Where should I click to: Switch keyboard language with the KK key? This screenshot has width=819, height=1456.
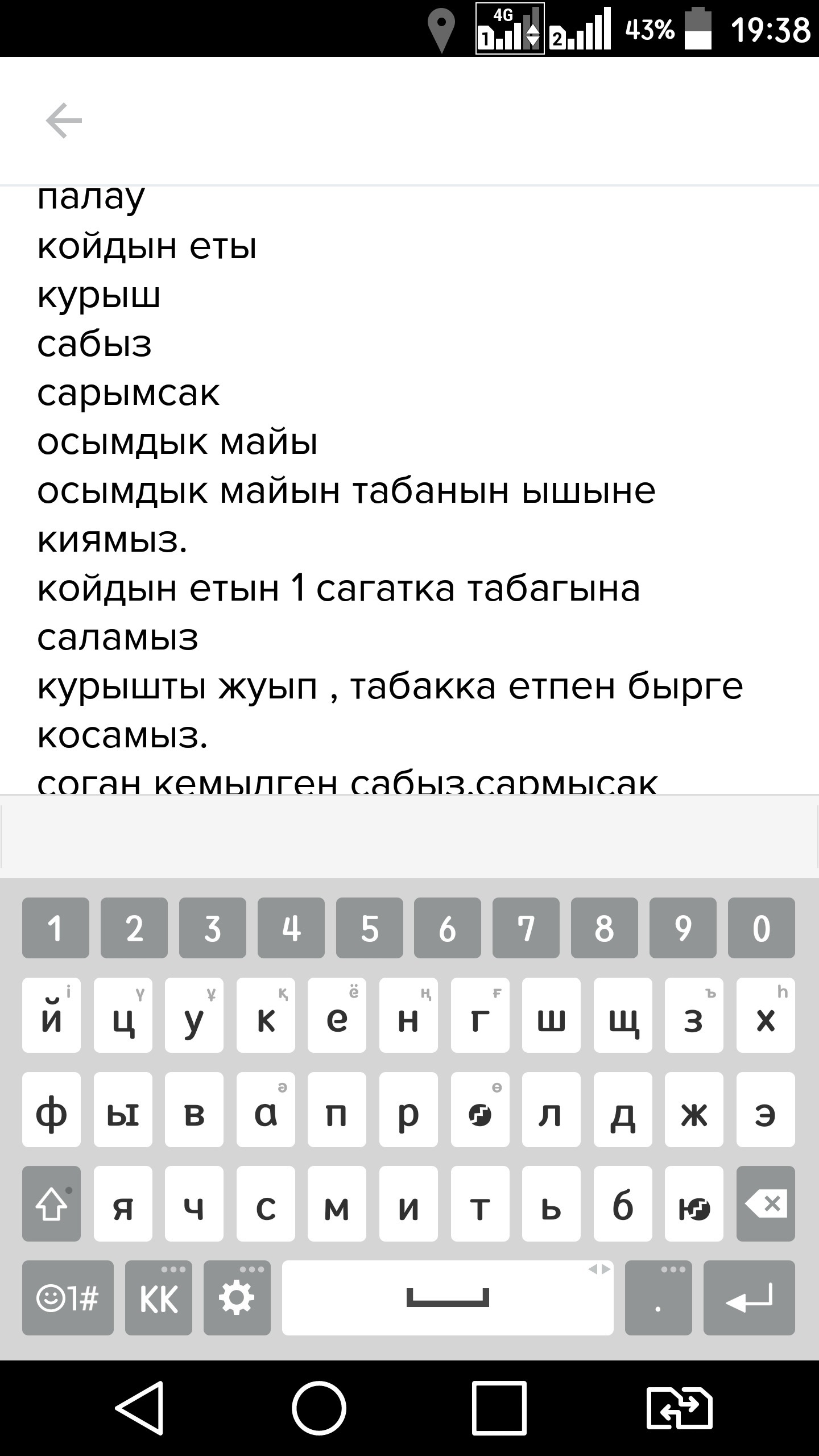point(159,1298)
